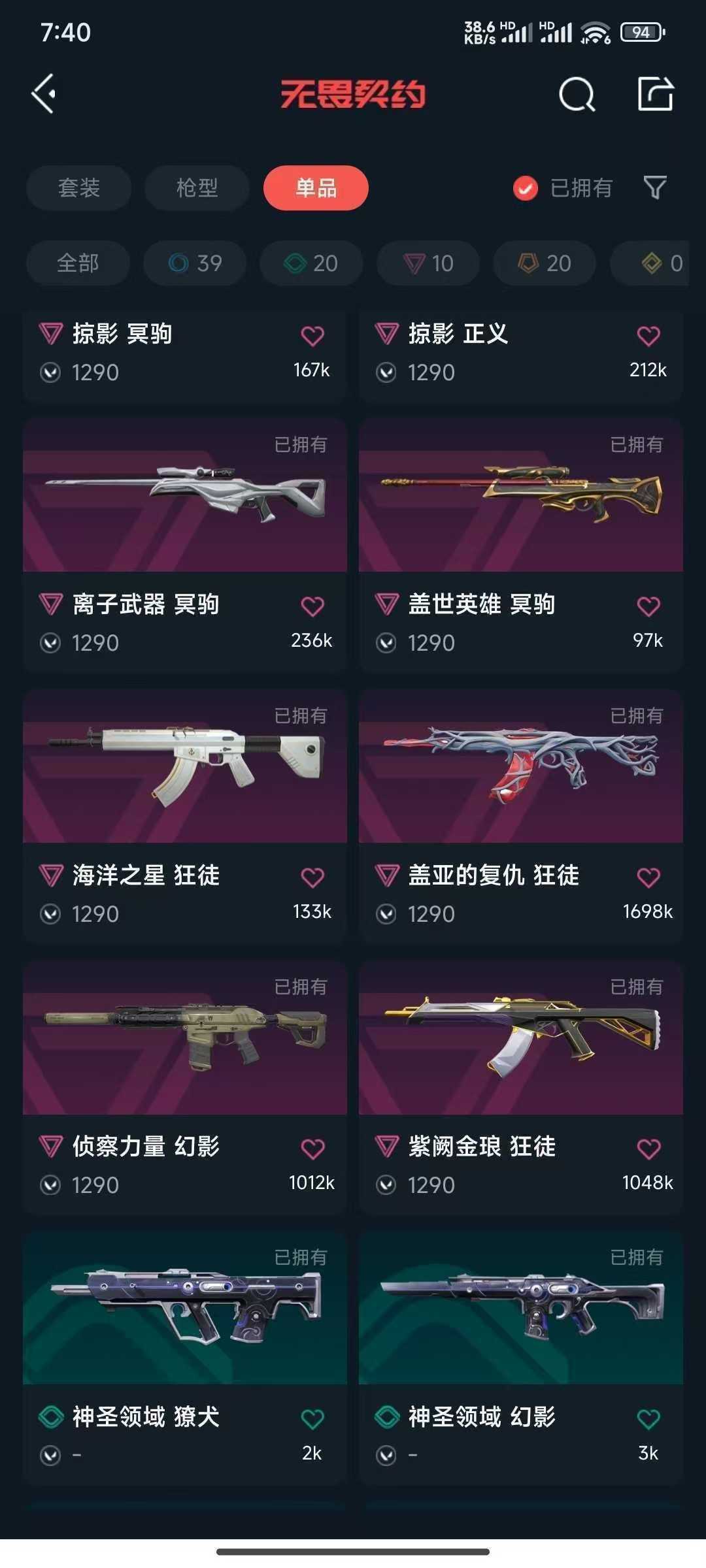706x1568 pixels.
Task: Select the green Deluxe-tier filter showing 20
Action: click(310, 263)
